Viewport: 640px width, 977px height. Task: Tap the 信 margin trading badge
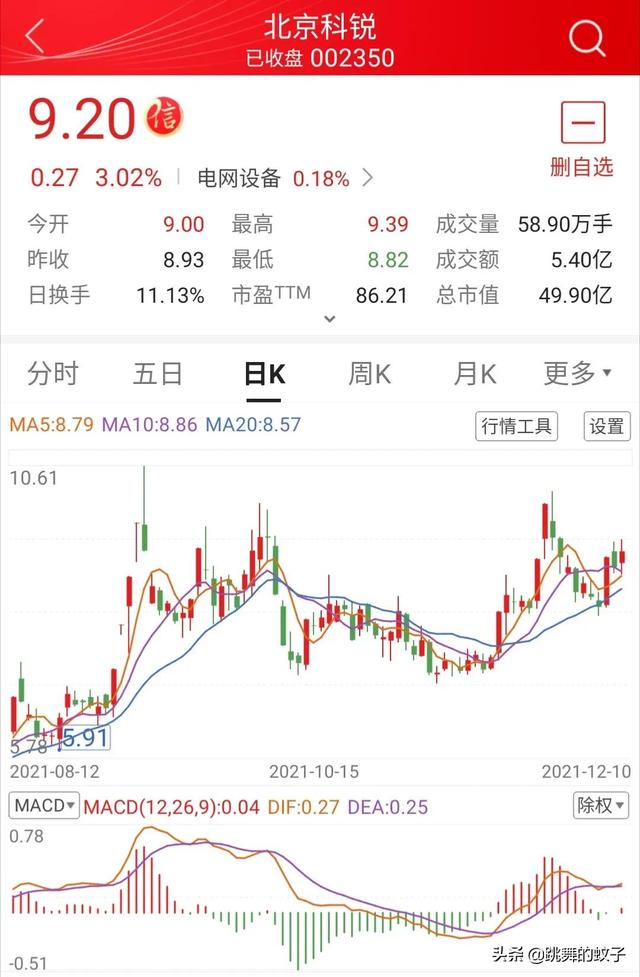[x=164, y=118]
